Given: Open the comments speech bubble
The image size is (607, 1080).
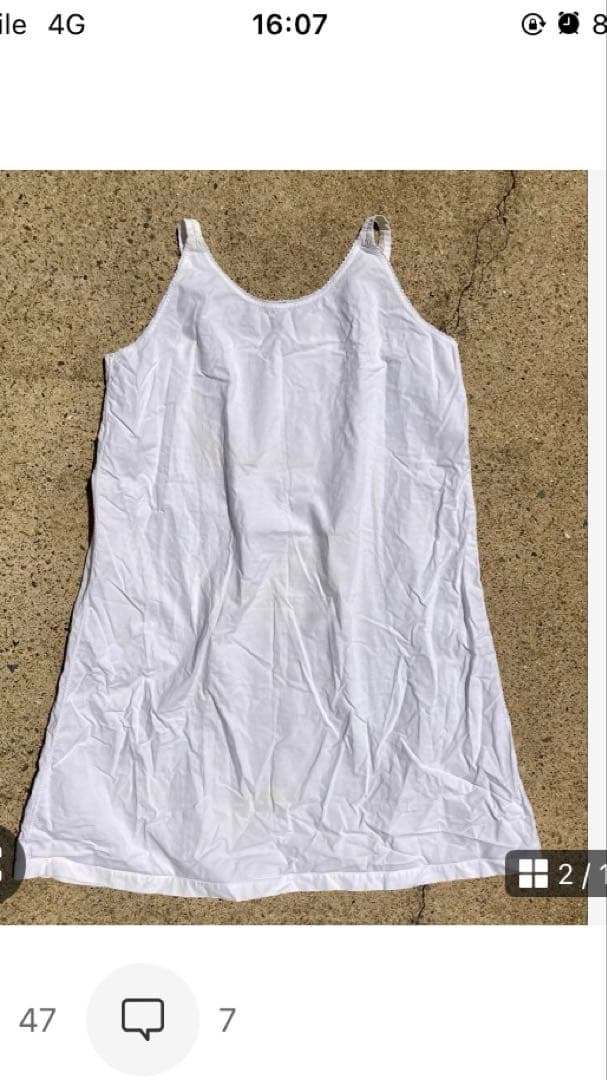Looking at the screenshot, I should pos(143,1019).
